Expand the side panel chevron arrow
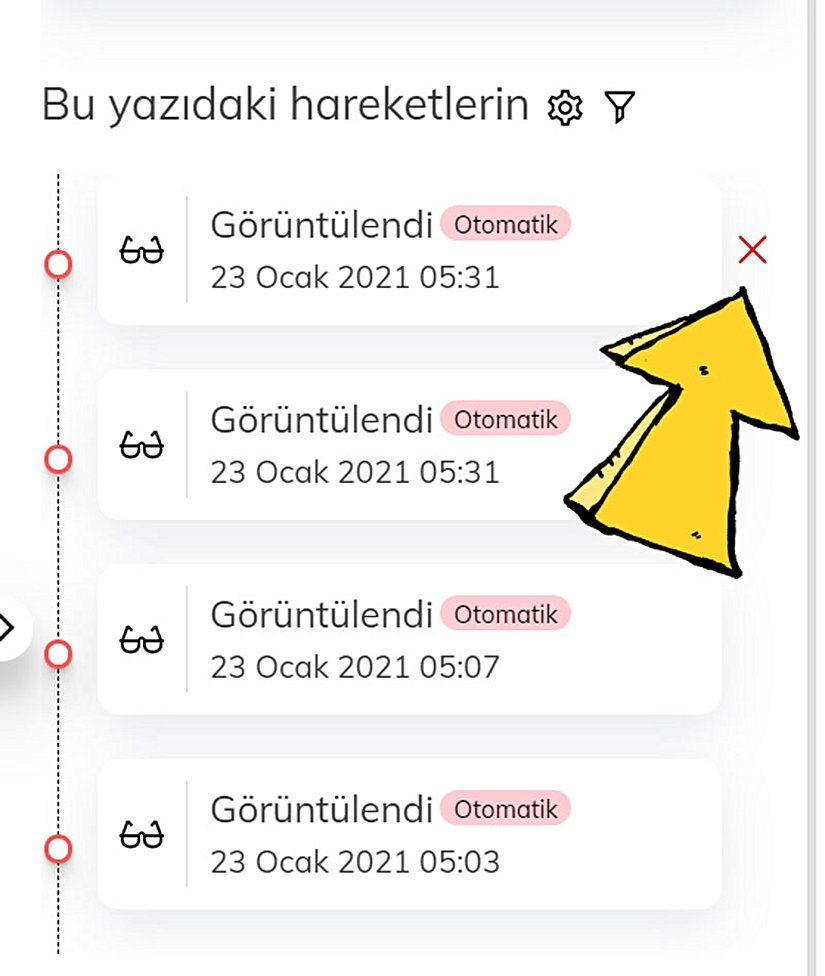The width and height of the screenshot is (825, 976). pos(8,628)
